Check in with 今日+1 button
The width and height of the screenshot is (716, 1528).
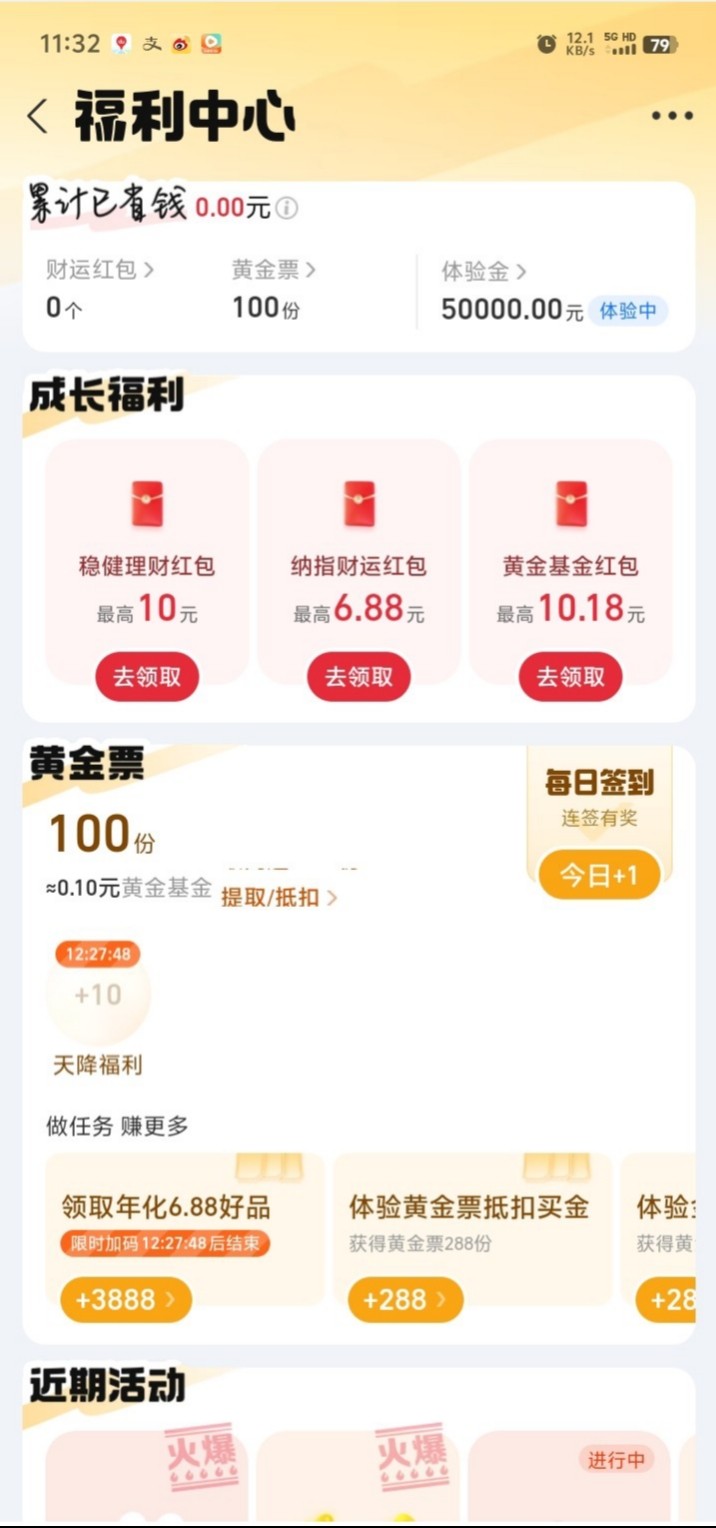point(598,876)
